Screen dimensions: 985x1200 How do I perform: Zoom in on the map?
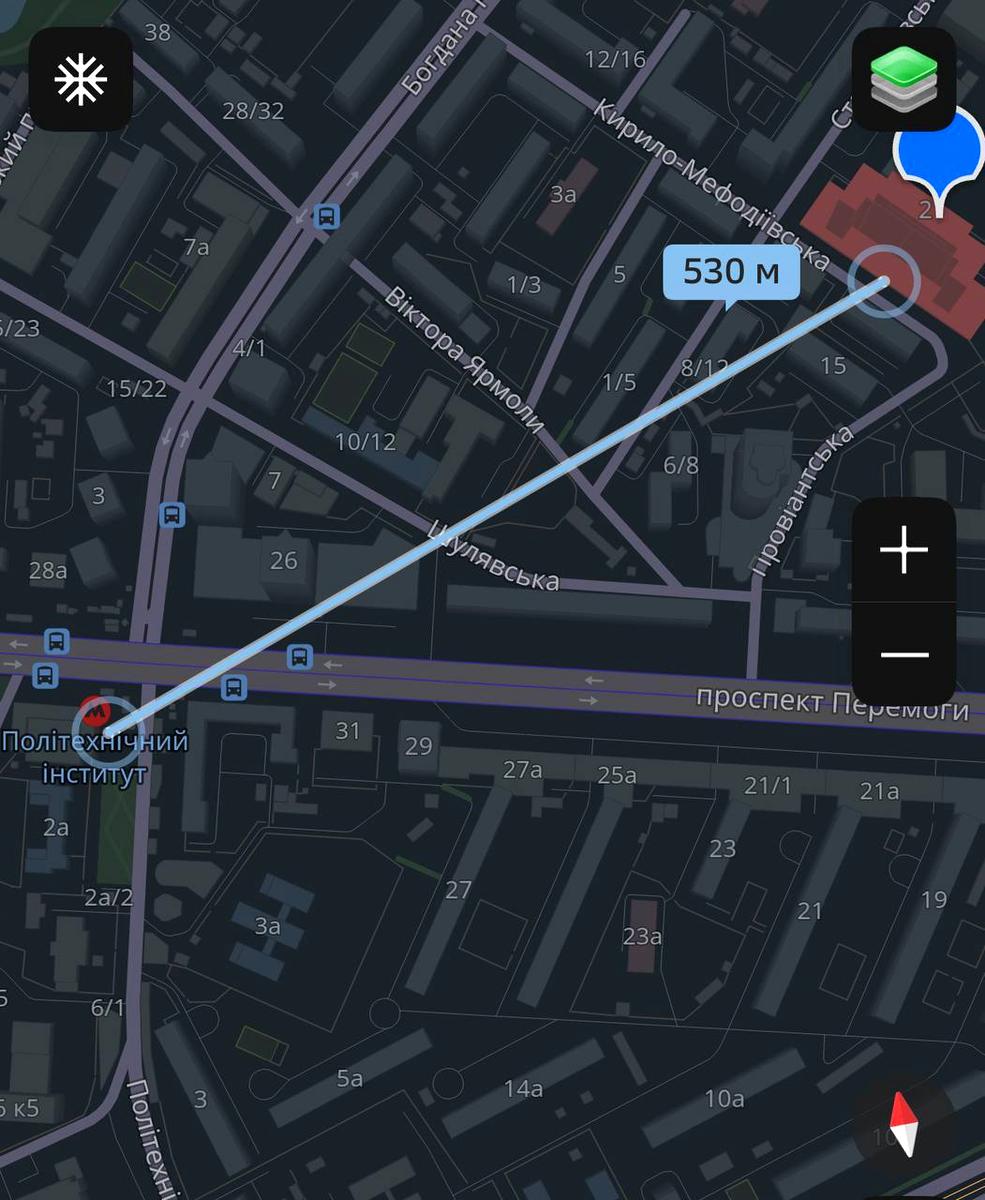[x=904, y=550]
